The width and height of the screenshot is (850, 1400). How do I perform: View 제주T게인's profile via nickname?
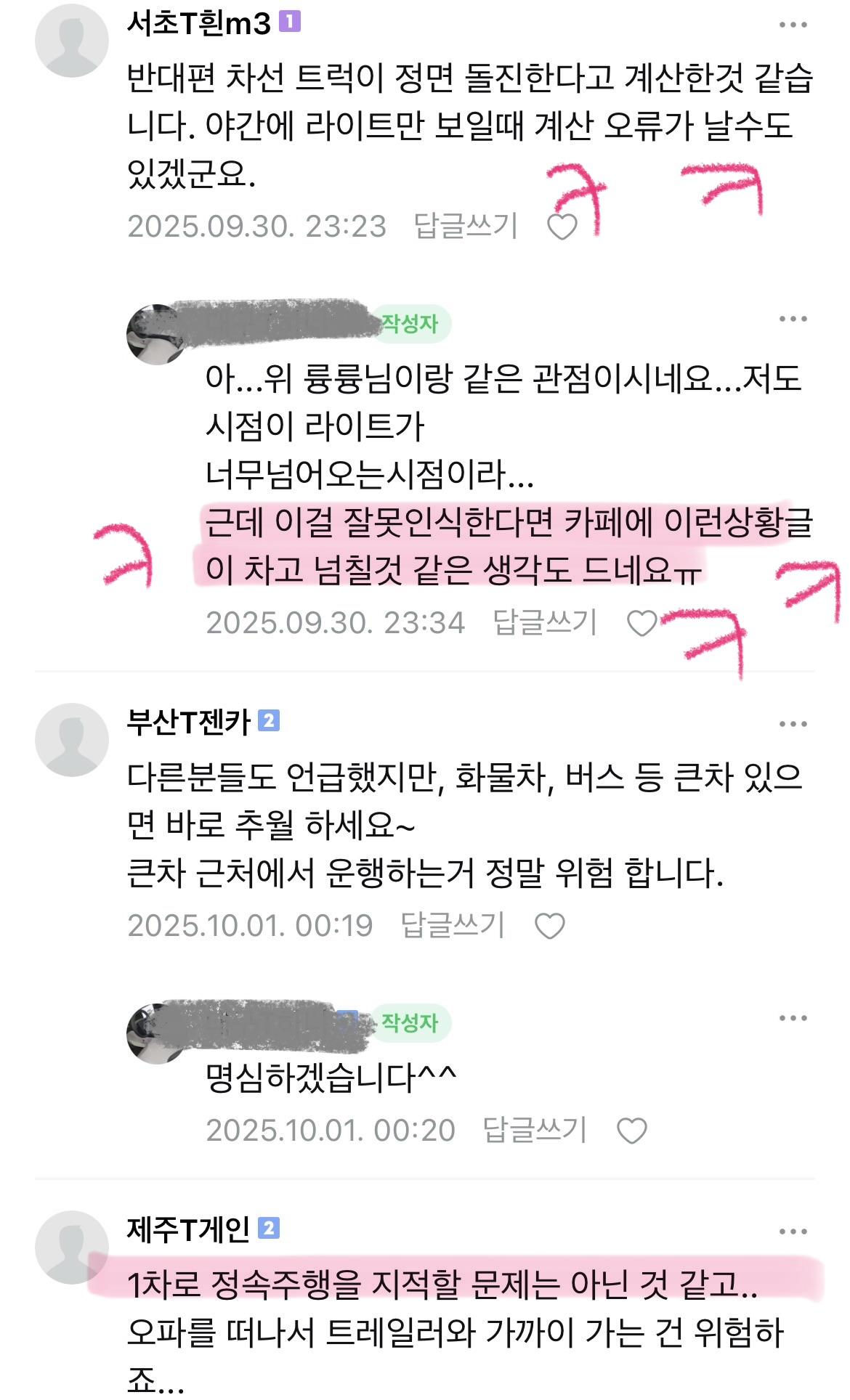pyautogui.click(x=188, y=1229)
